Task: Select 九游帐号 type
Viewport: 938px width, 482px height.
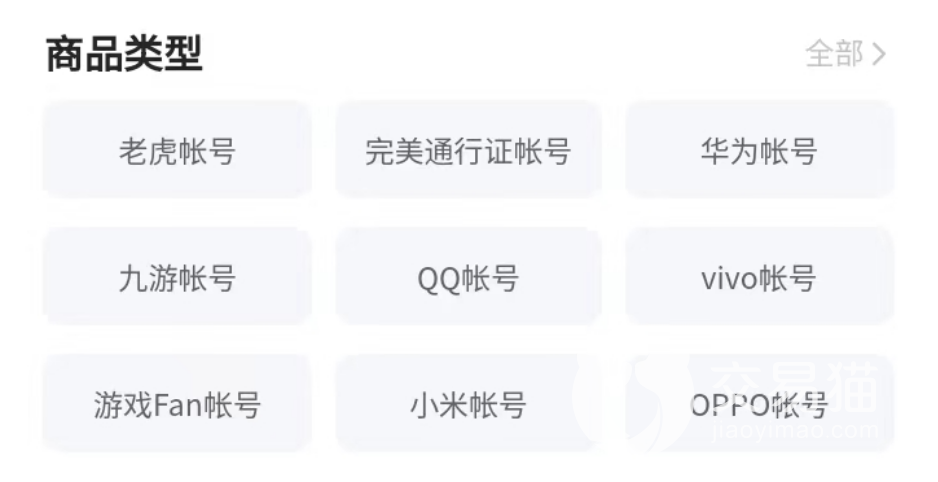Action: [x=177, y=277]
